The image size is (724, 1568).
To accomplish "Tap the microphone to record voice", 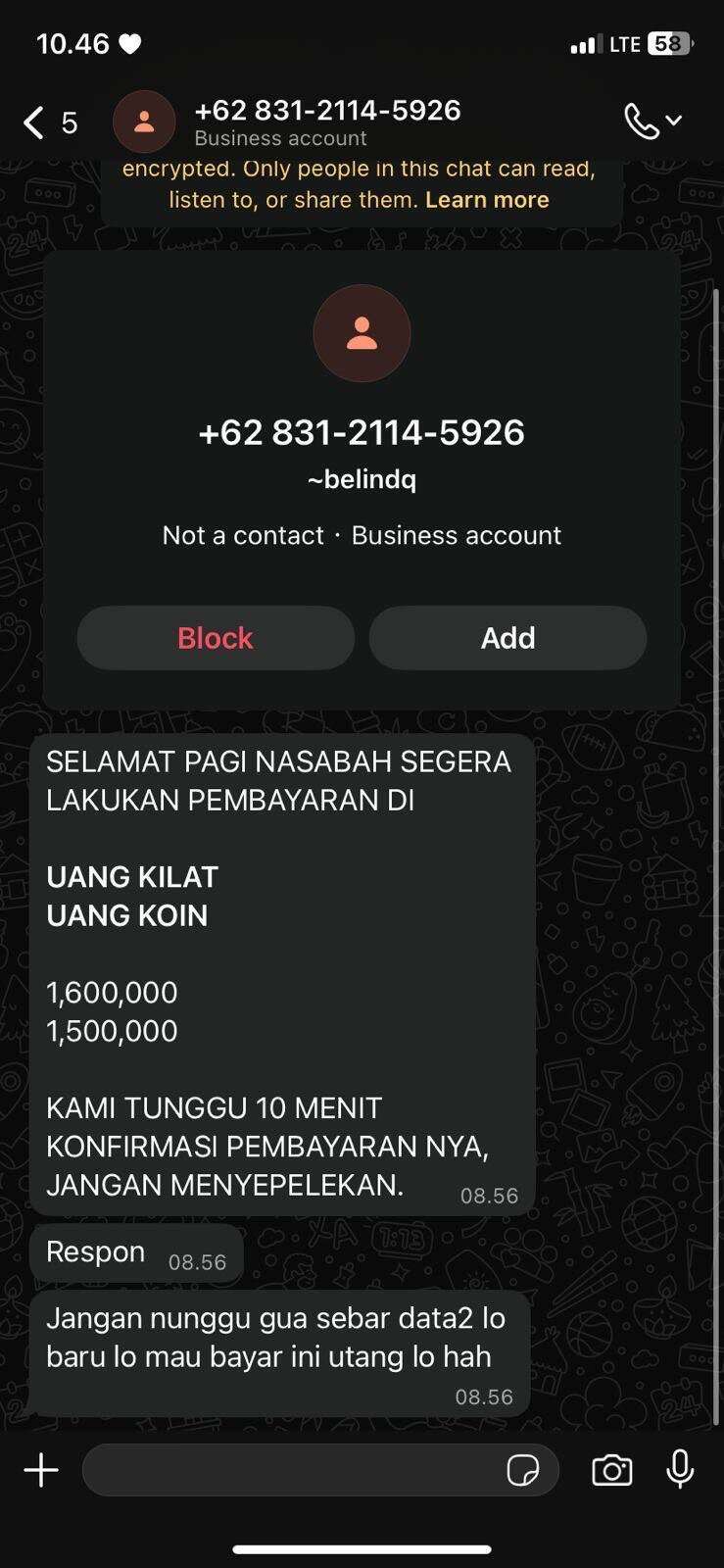I will click(680, 1470).
